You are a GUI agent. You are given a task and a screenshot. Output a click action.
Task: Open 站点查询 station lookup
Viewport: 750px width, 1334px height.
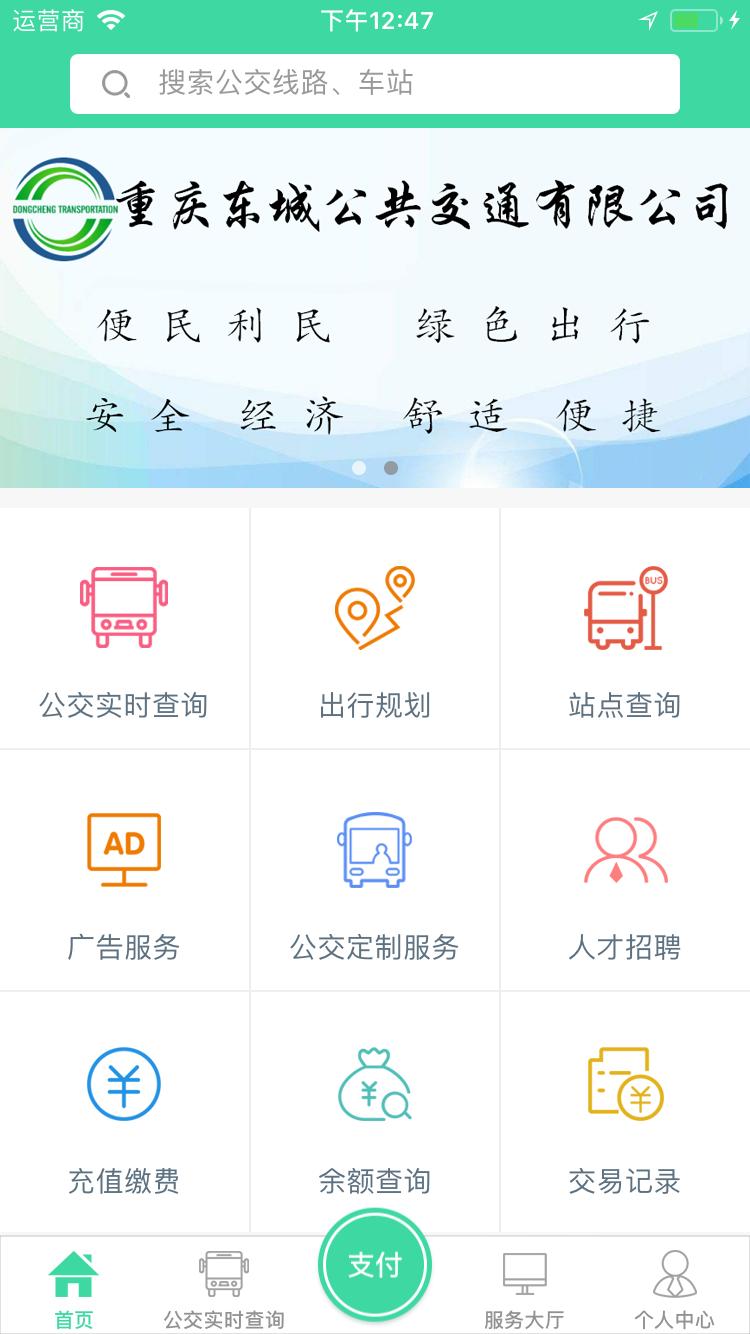point(625,629)
